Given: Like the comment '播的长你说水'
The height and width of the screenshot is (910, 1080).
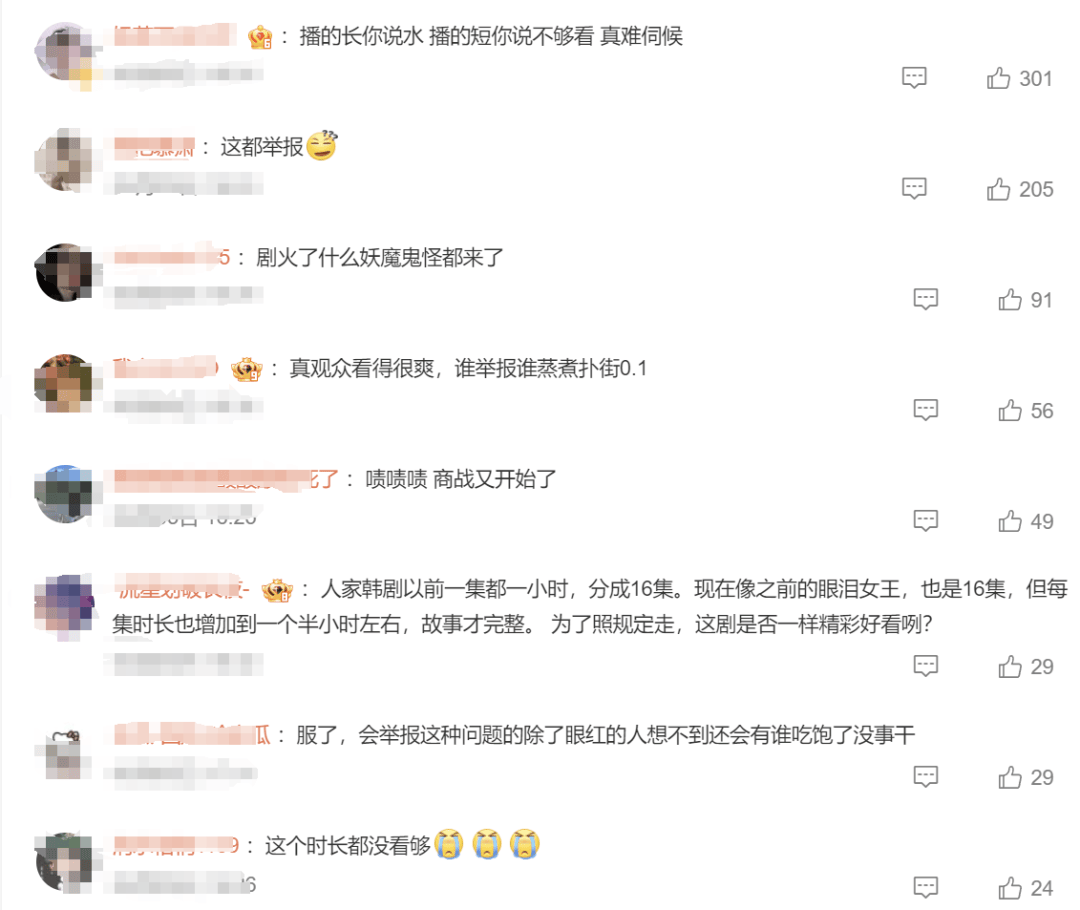Looking at the screenshot, I should [x=998, y=78].
